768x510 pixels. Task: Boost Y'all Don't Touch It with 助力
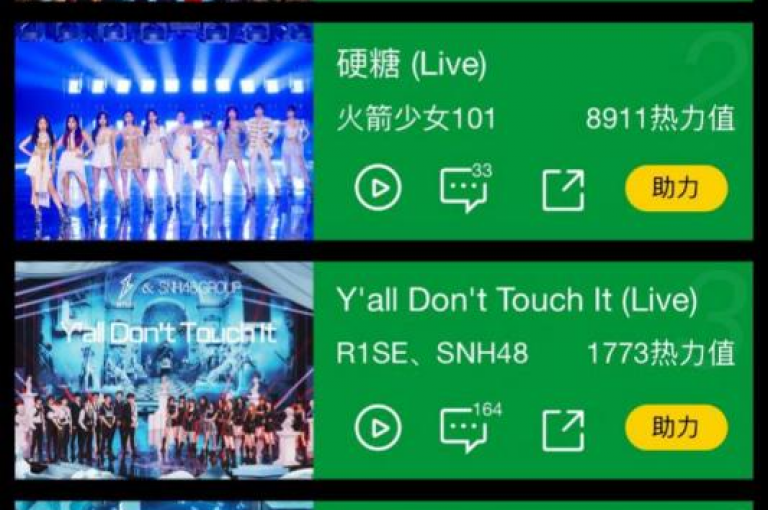tap(676, 428)
